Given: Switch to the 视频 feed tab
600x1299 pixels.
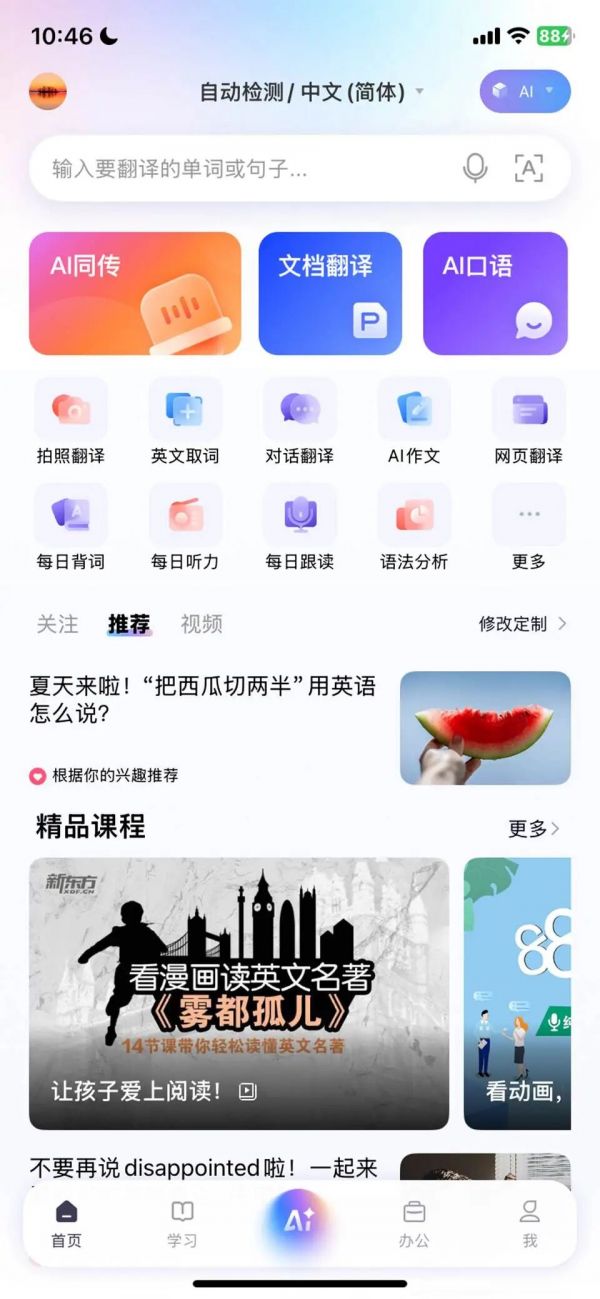Looking at the screenshot, I should coord(201,624).
